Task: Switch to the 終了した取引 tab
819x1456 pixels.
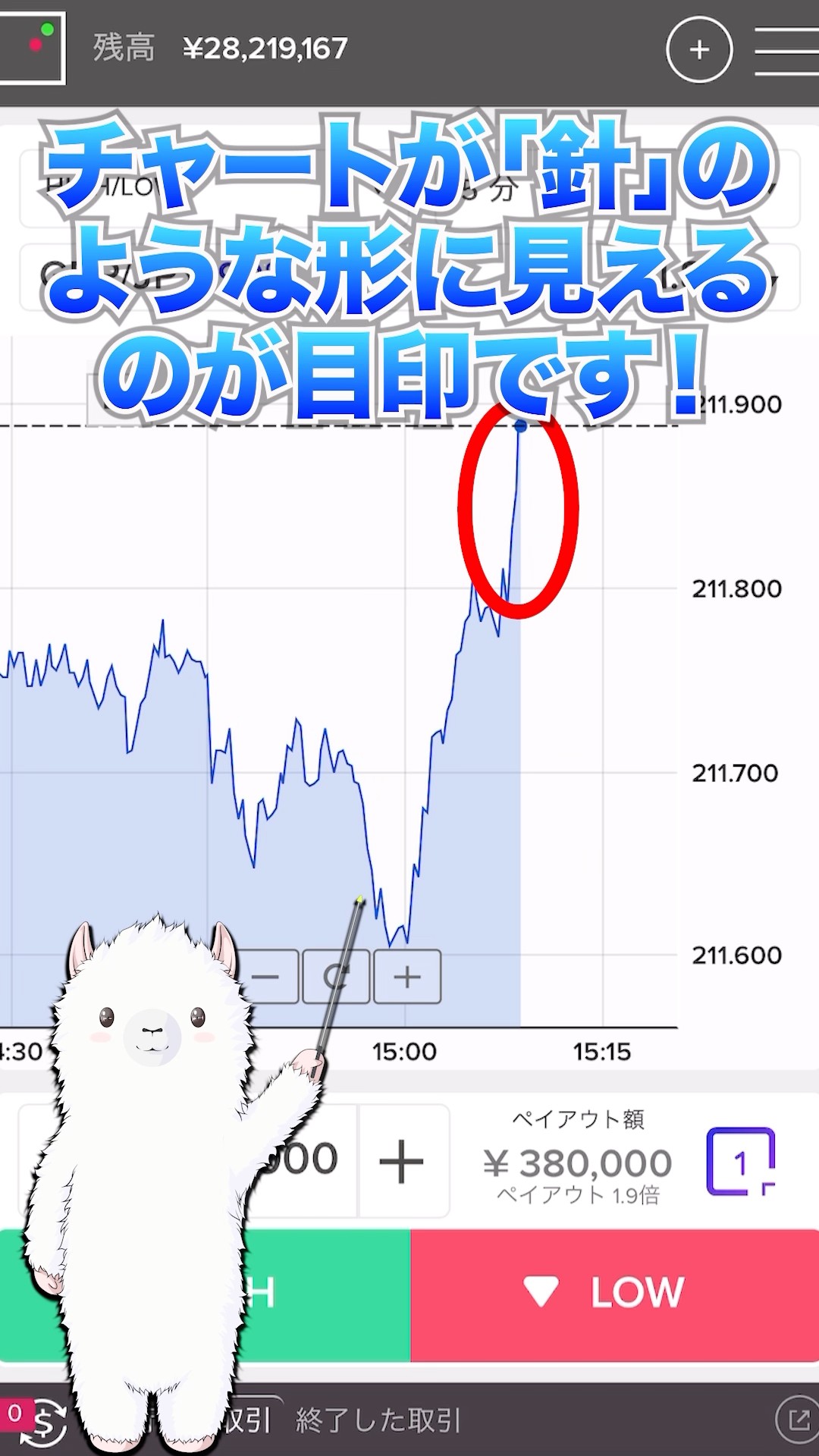Action: (x=378, y=1420)
